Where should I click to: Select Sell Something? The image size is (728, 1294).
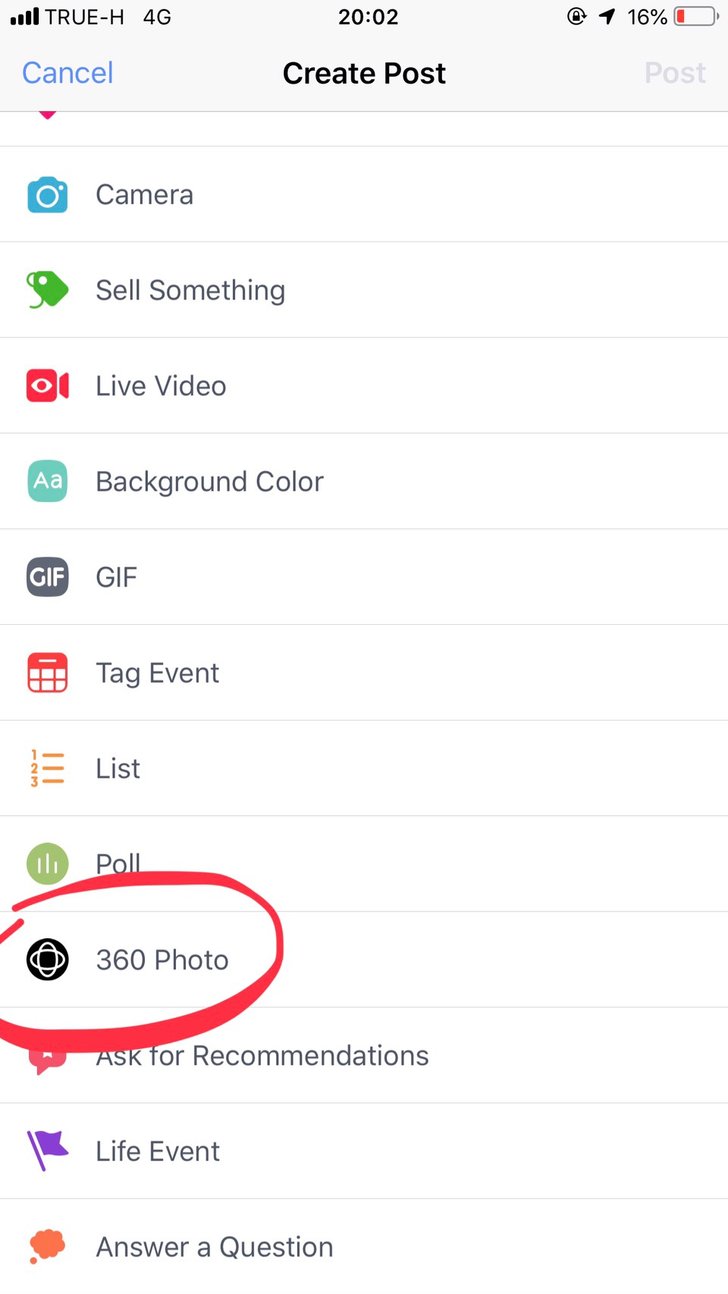point(190,290)
